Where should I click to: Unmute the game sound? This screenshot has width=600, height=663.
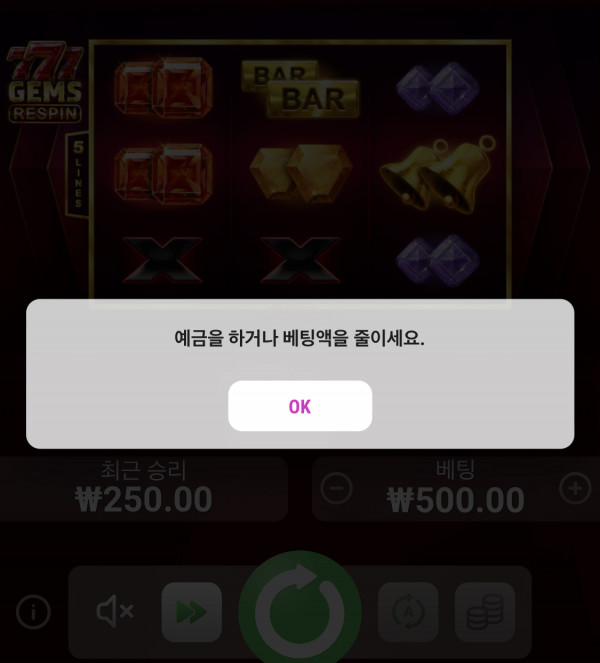click(x=115, y=612)
